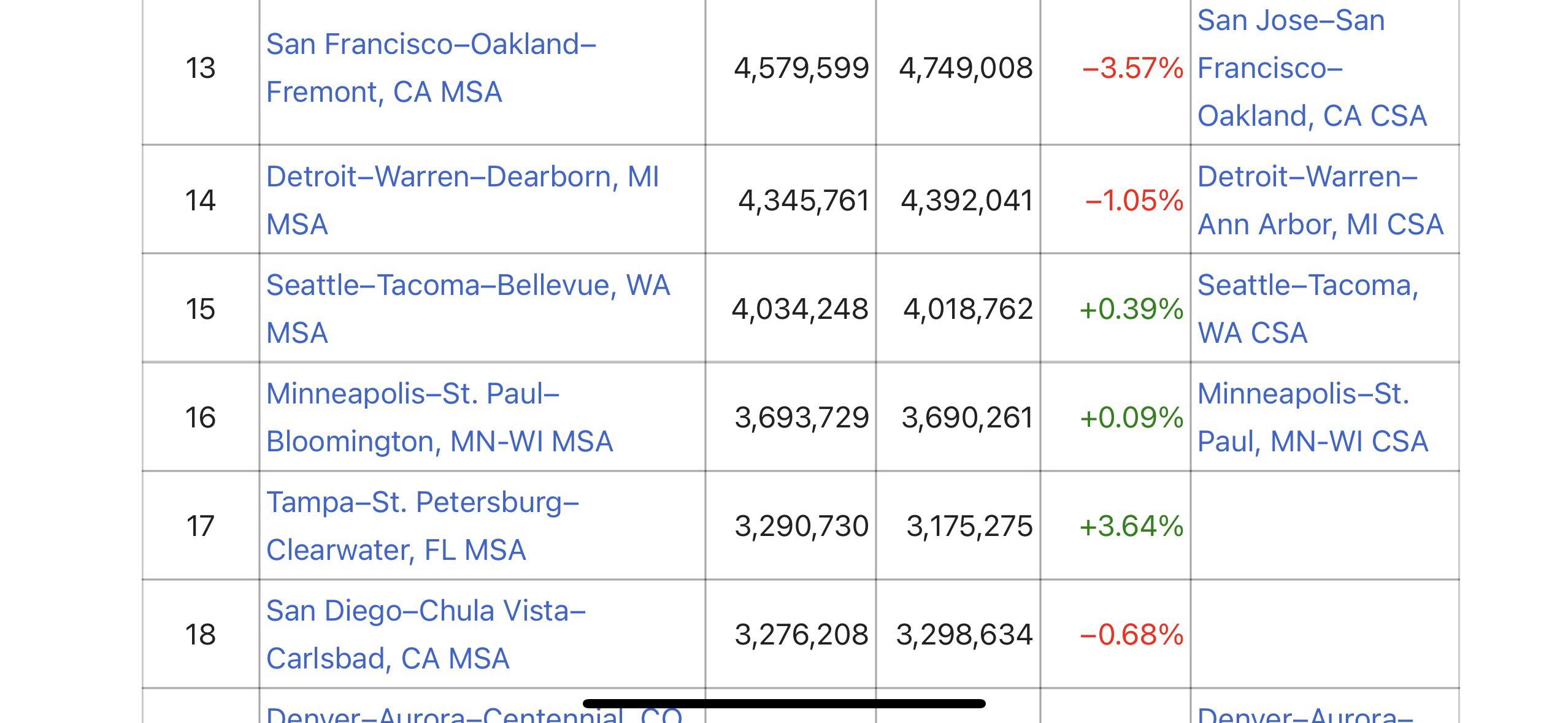
Task: Open Seattle–Tacoma, WA CSA link
Action: coord(1307,286)
